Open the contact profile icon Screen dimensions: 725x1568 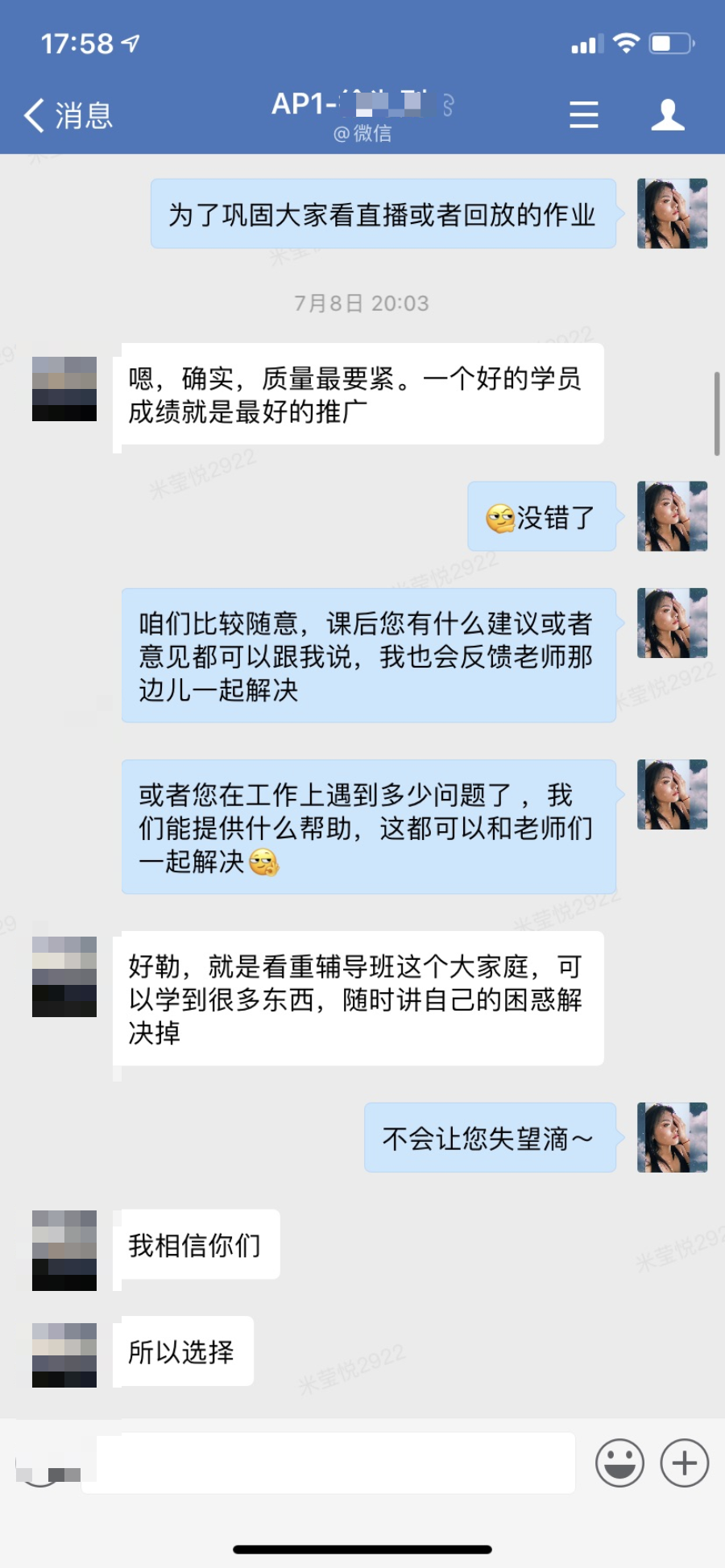pos(668,115)
